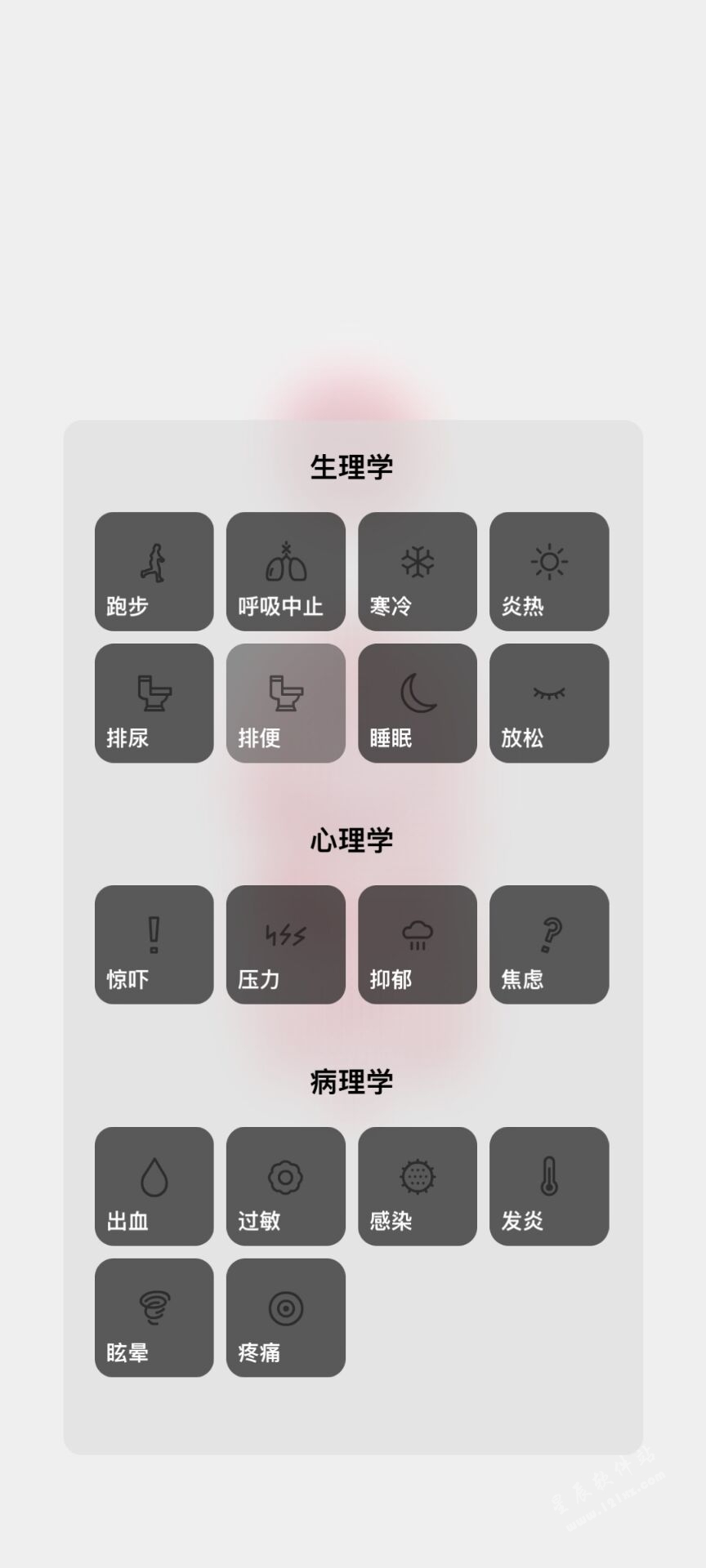Tap the highlighted 排便 tile
The height and width of the screenshot is (1568, 706).
pyautogui.click(x=286, y=703)
